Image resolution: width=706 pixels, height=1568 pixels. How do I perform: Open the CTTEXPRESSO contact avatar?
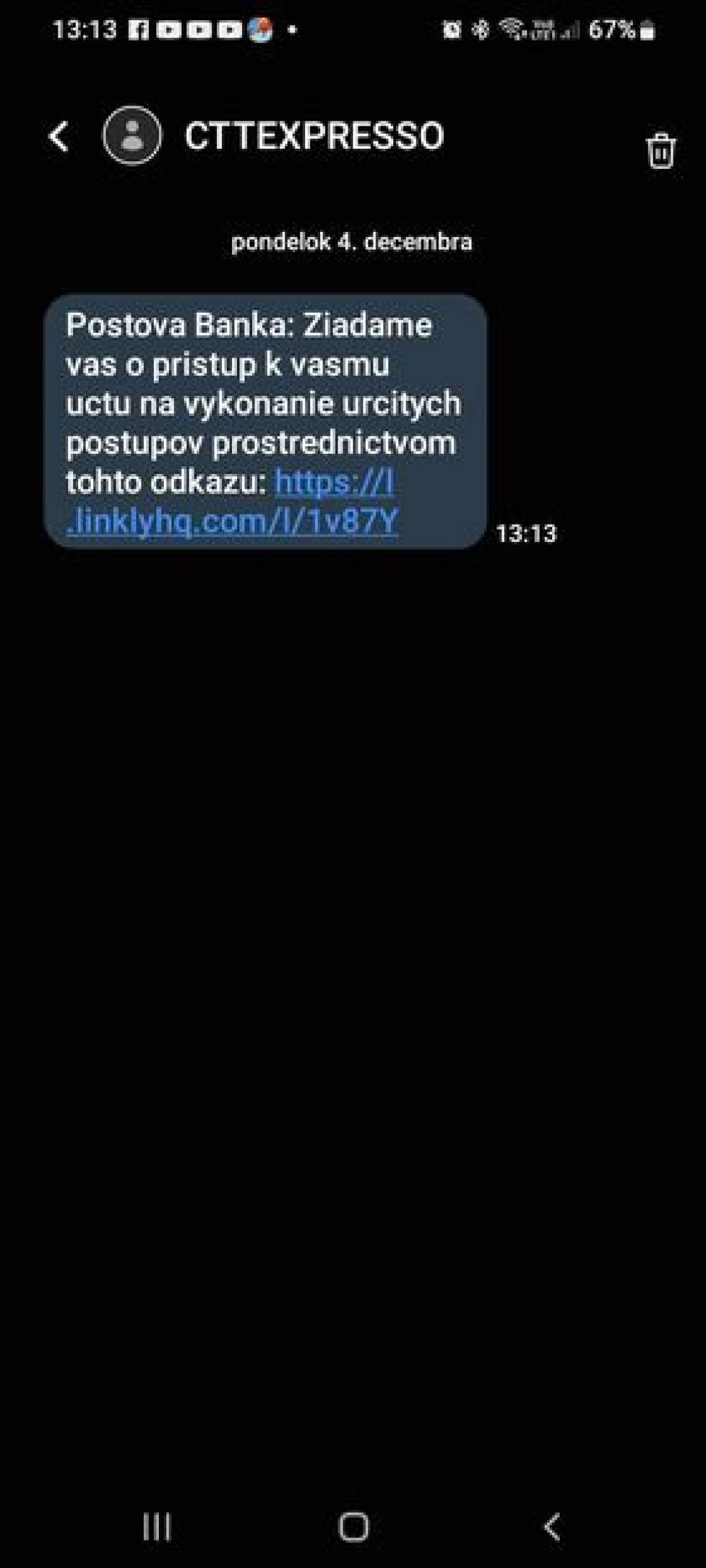pos(132,135)
